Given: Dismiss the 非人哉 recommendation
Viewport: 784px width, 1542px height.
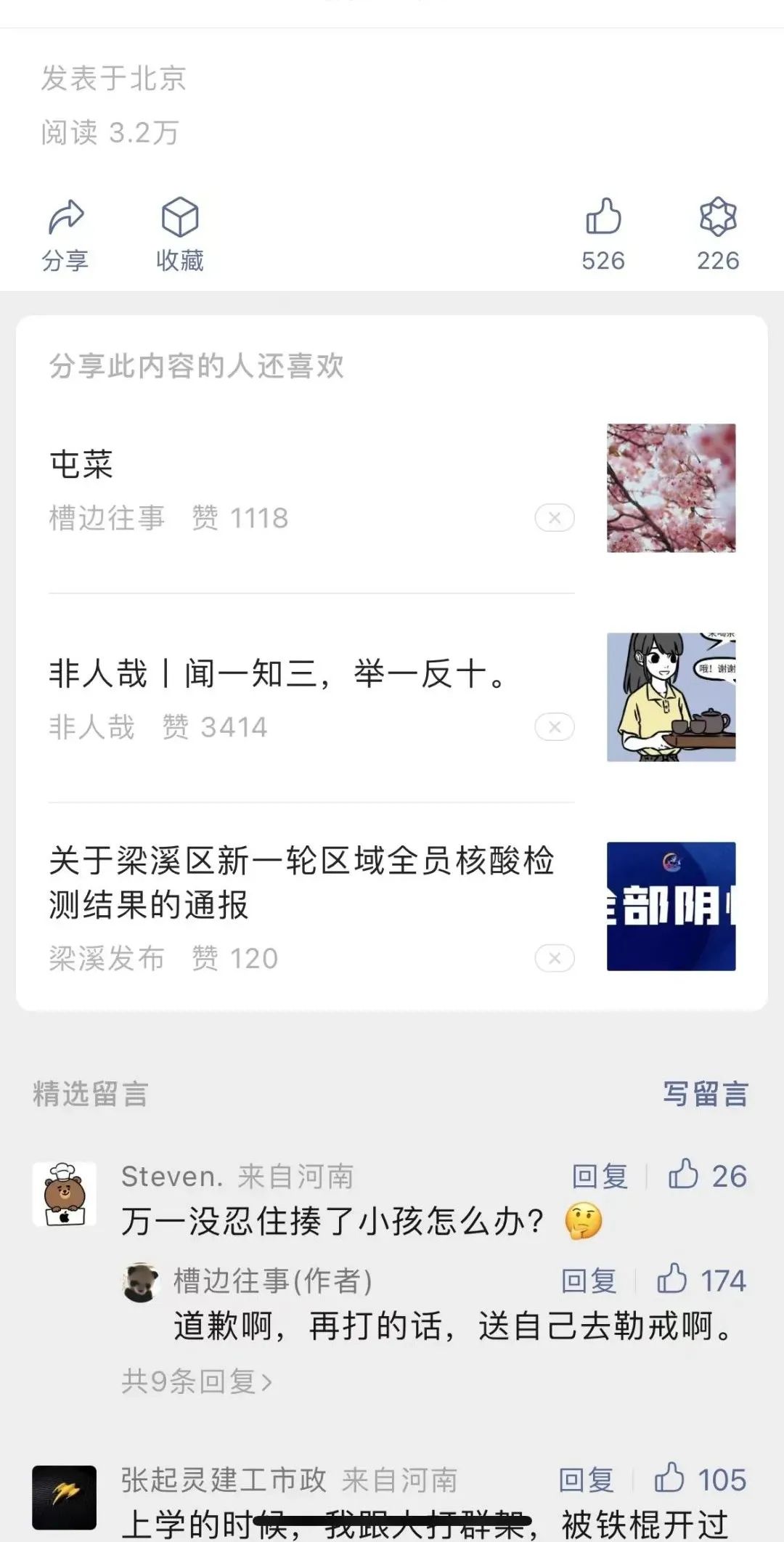Looking at the screenshot, I should 555,727.
